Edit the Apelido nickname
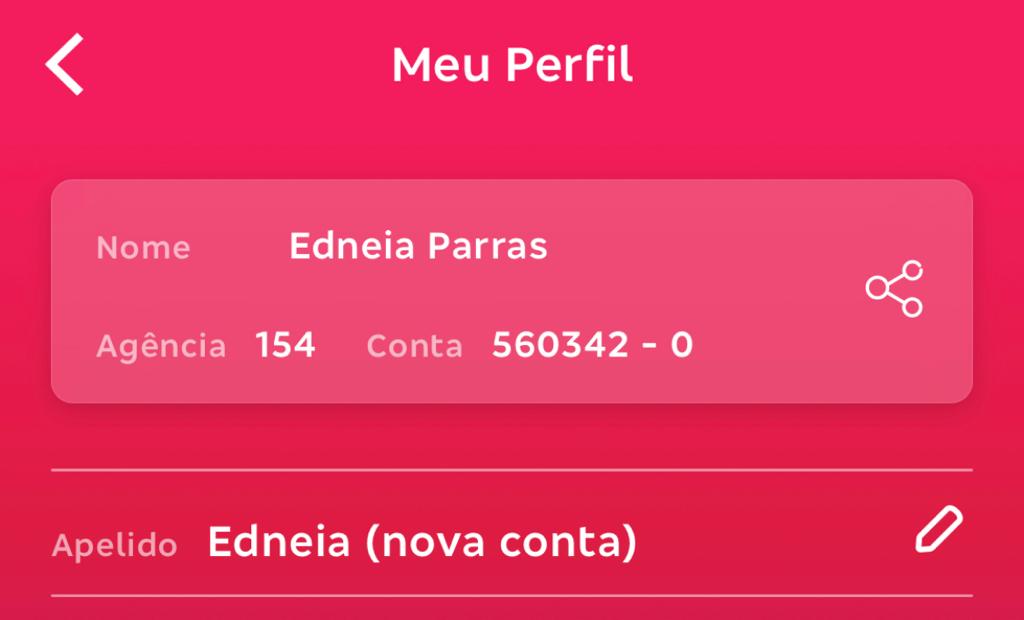1024x620 pixels. click(939, 530)
